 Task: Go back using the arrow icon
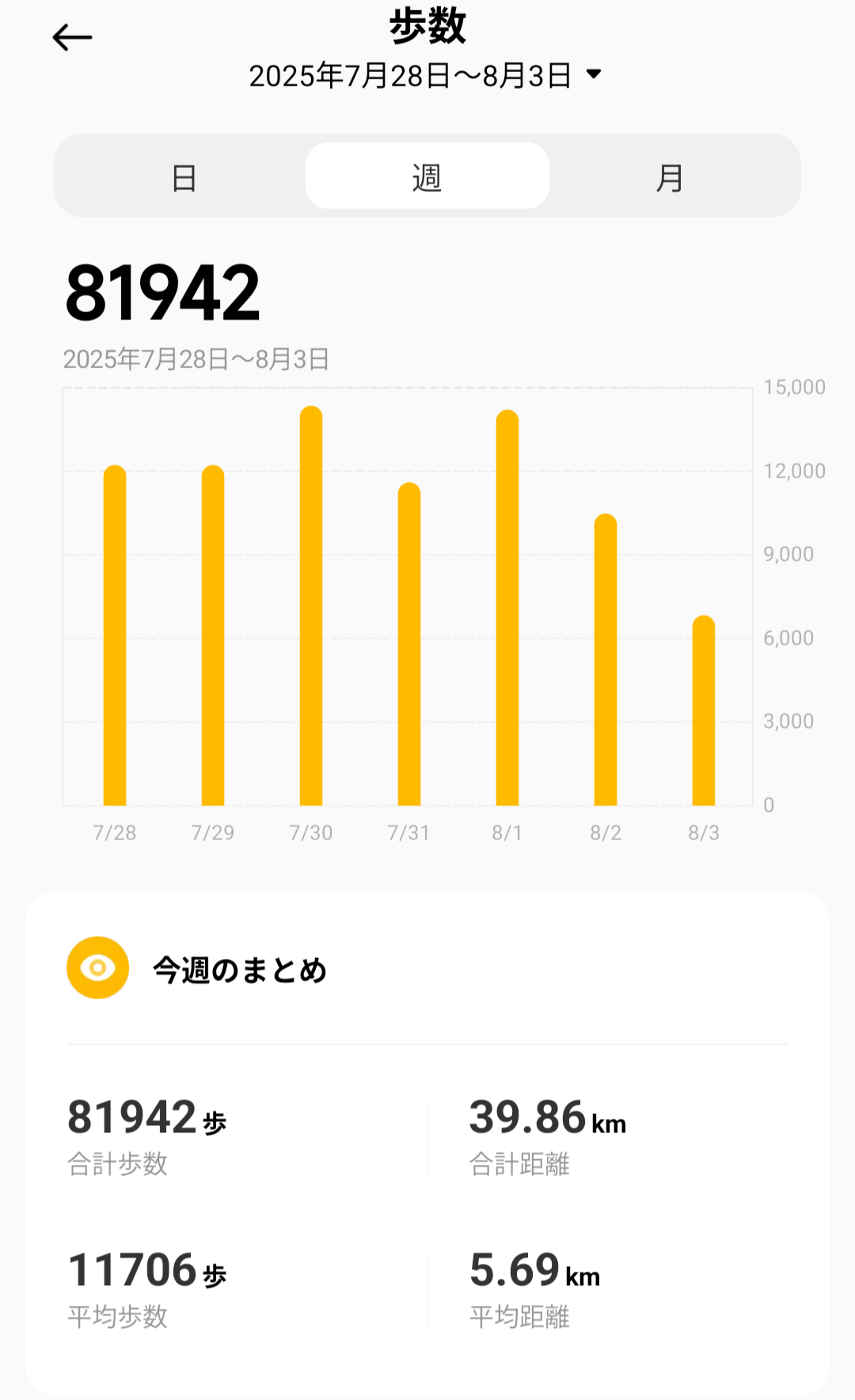coord(72,37)
